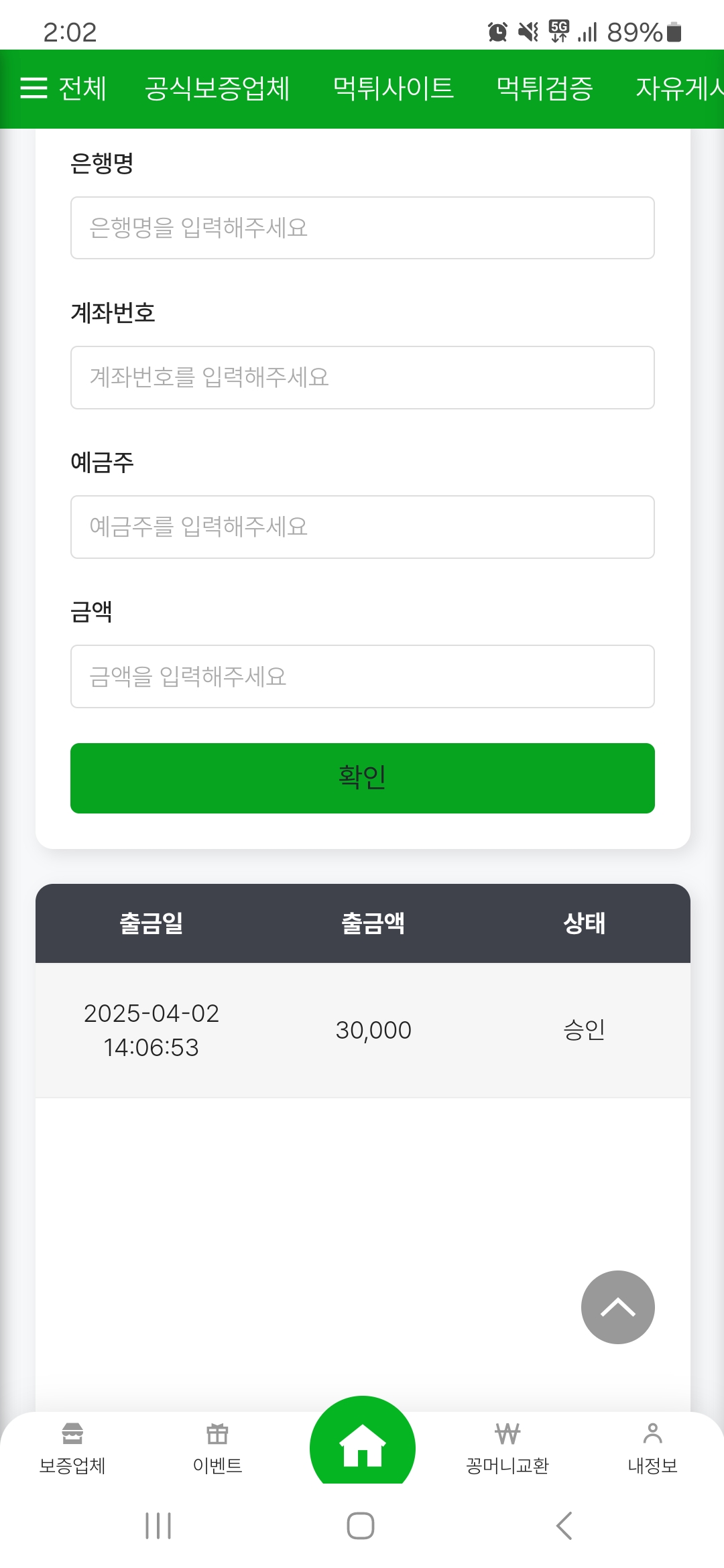The width and height of the screenshot is (724, 1568).
Task: Open the recent apps system button
Action: pos(158,1526)
